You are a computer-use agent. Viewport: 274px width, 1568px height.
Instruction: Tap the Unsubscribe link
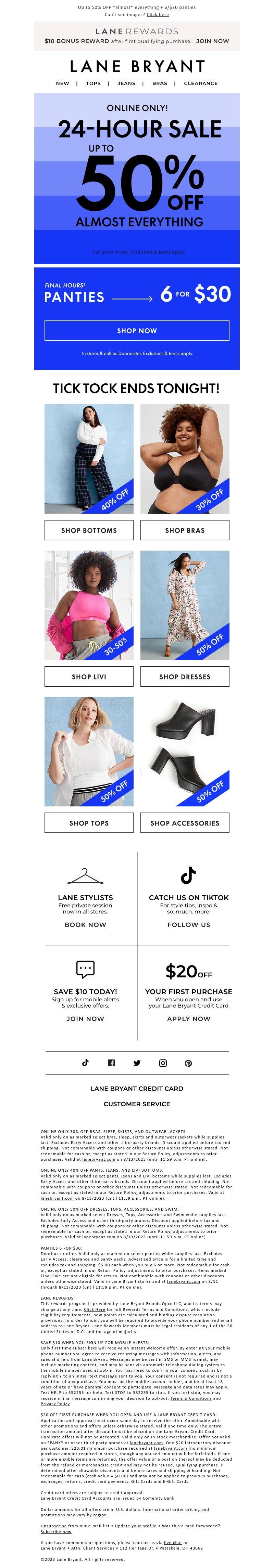click(53, 1526)
